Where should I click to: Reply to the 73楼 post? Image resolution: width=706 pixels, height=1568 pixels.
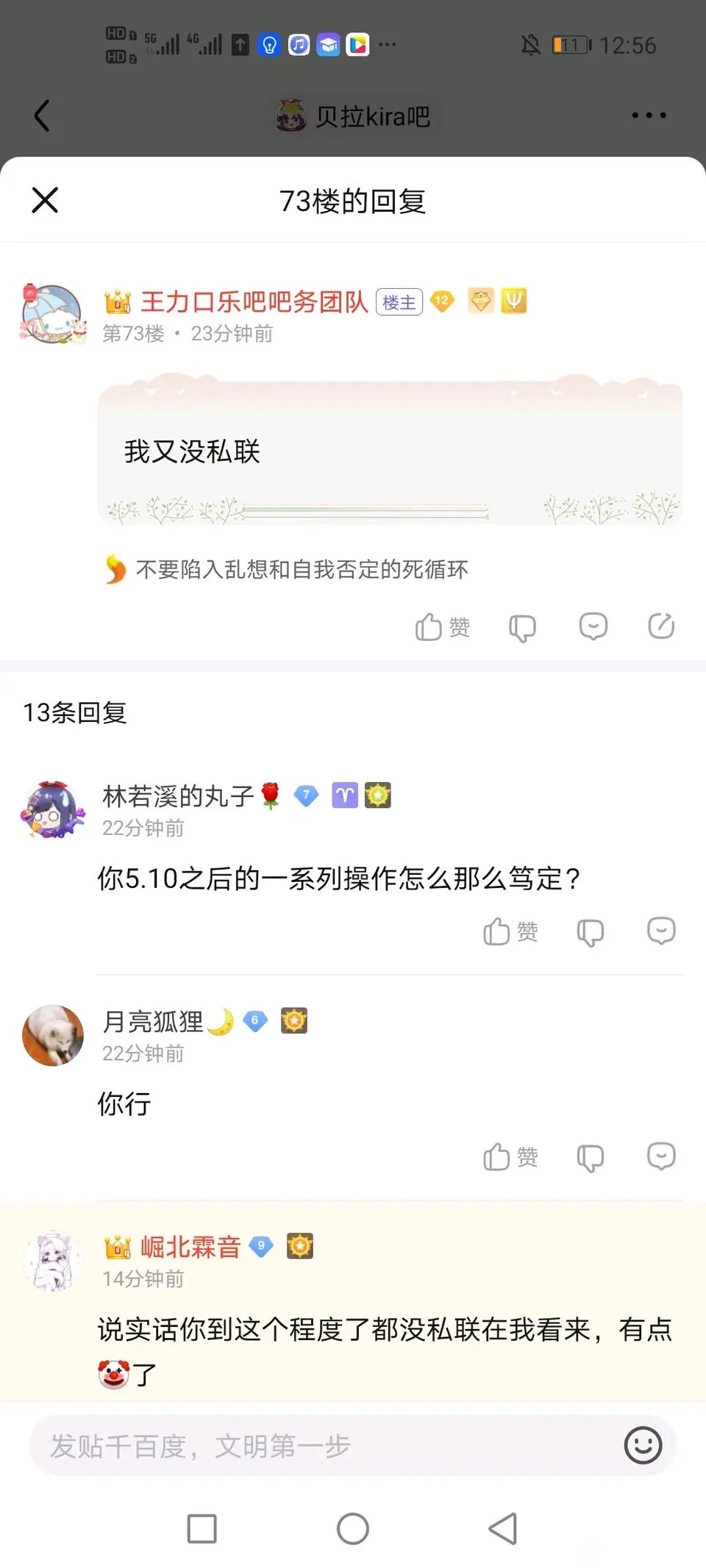pos(593,627)
